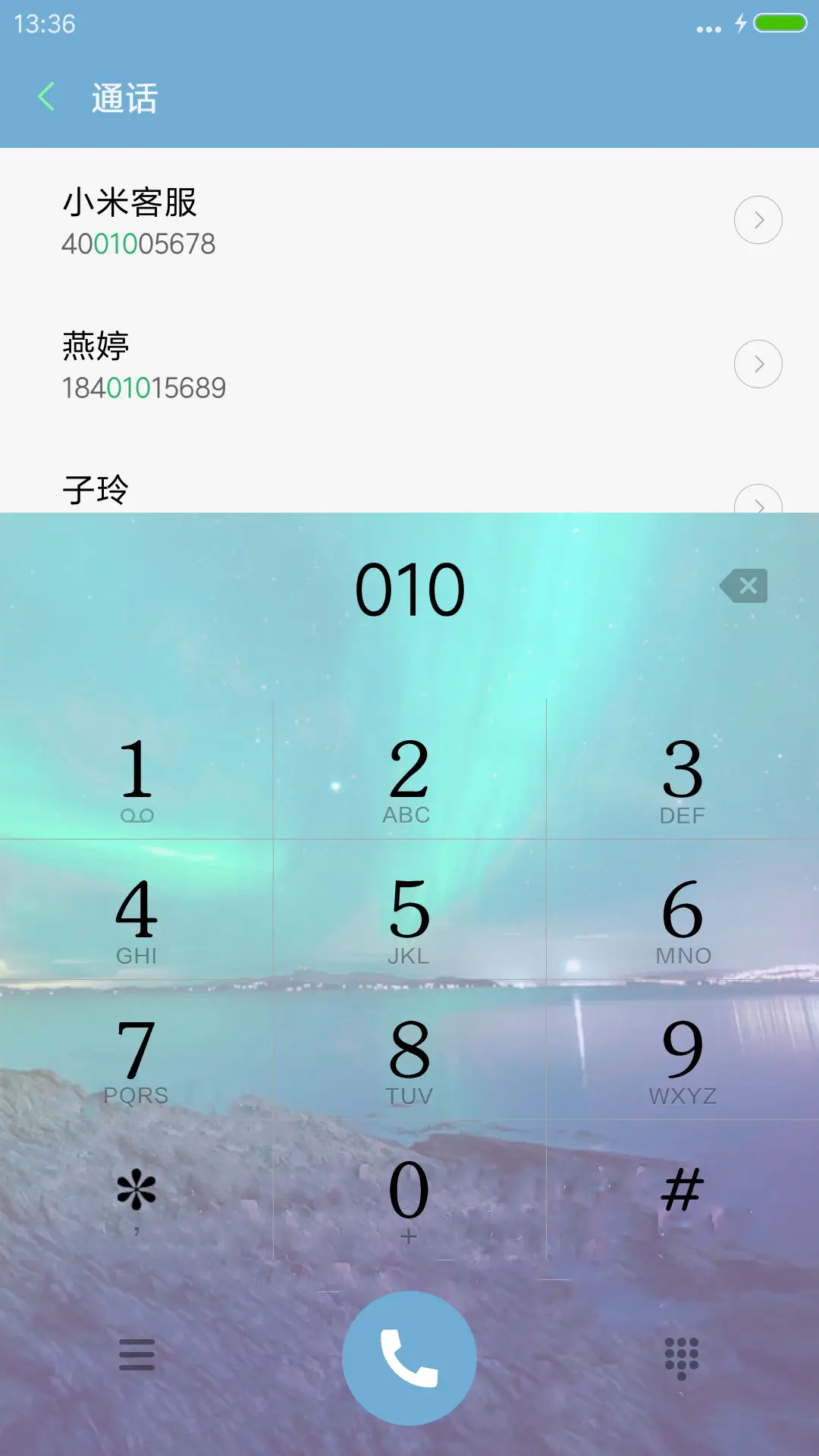Tap the backspace icon to delete digit
Screen dimensions: 819x1456
click(x=744, y=585)
